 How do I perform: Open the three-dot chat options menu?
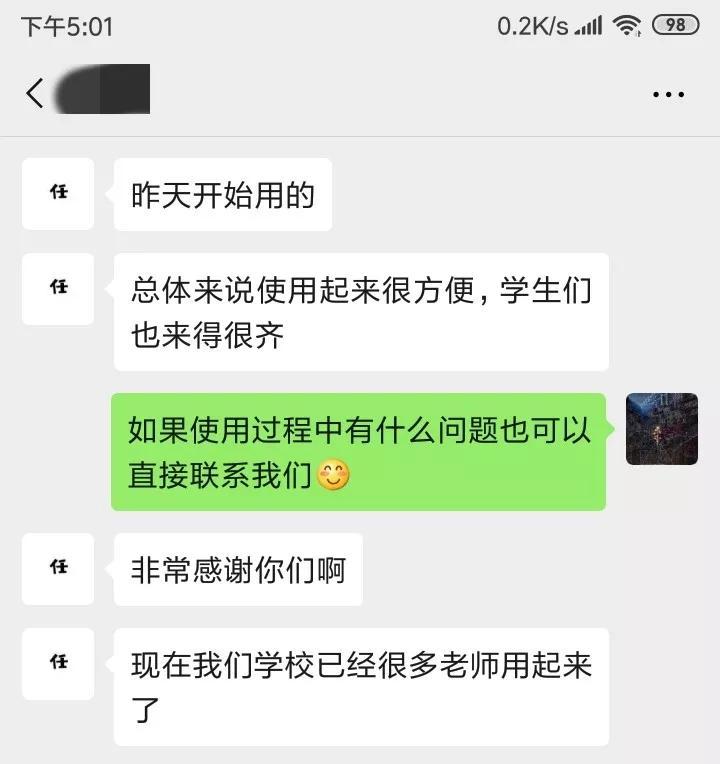pos(668,95)
